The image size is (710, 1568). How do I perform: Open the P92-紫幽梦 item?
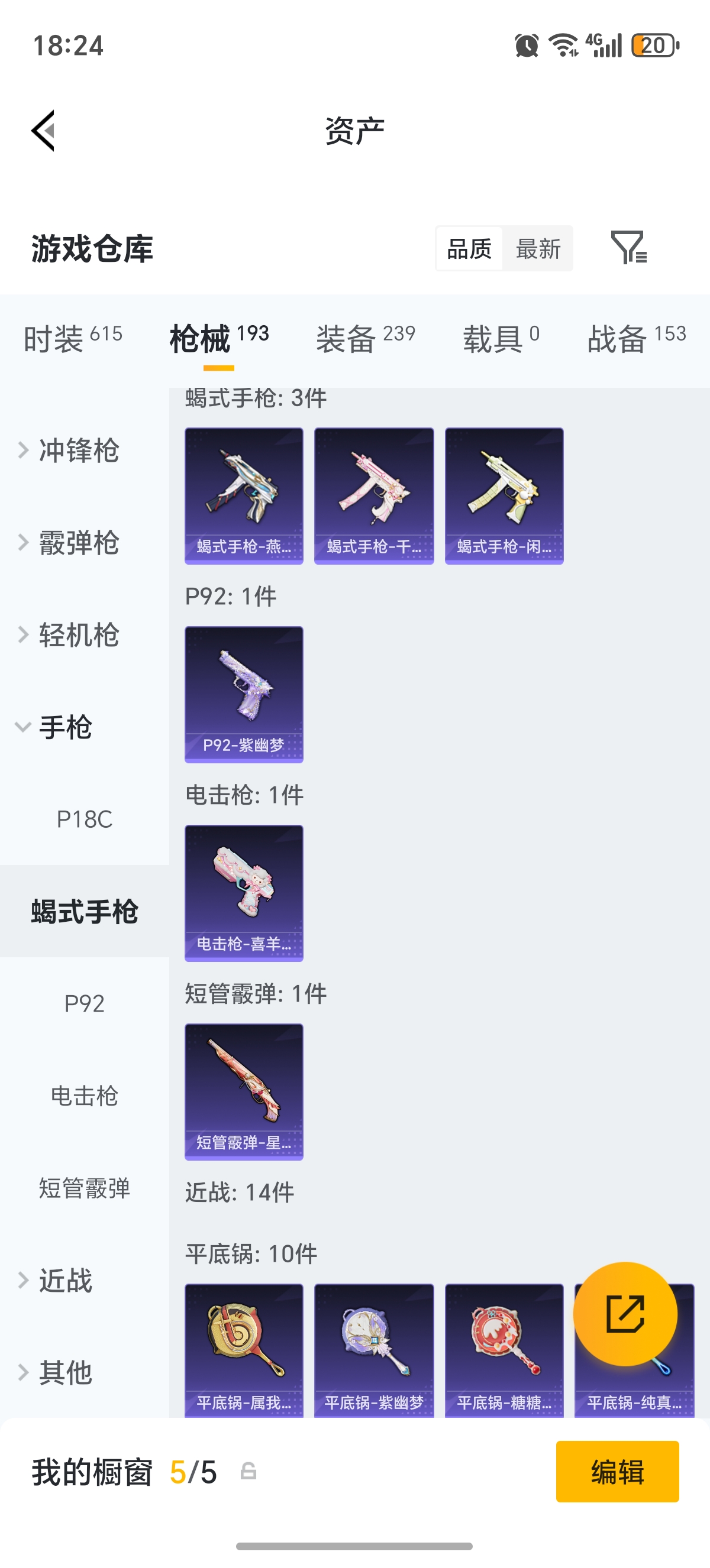244,694
